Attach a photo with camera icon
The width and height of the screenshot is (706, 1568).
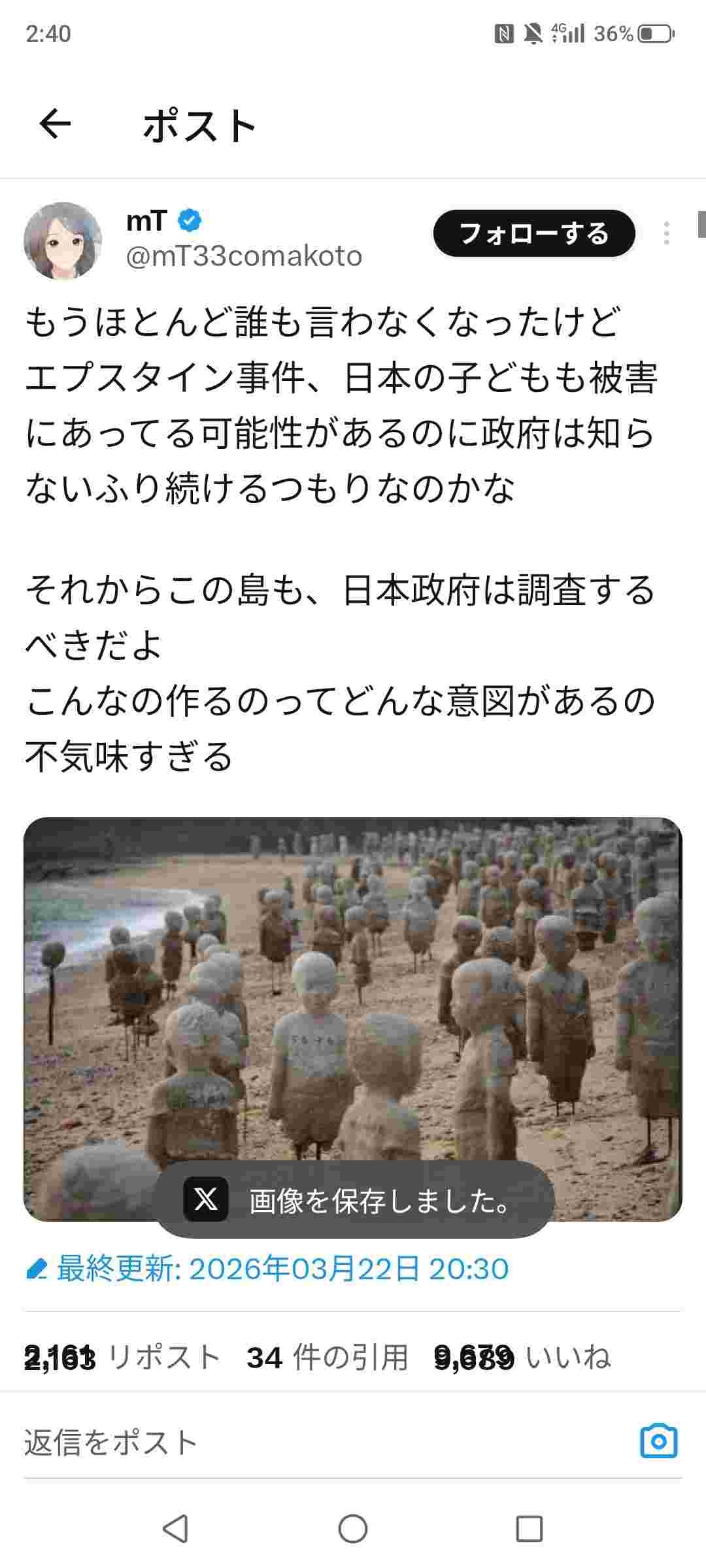tap(658, 1441)
